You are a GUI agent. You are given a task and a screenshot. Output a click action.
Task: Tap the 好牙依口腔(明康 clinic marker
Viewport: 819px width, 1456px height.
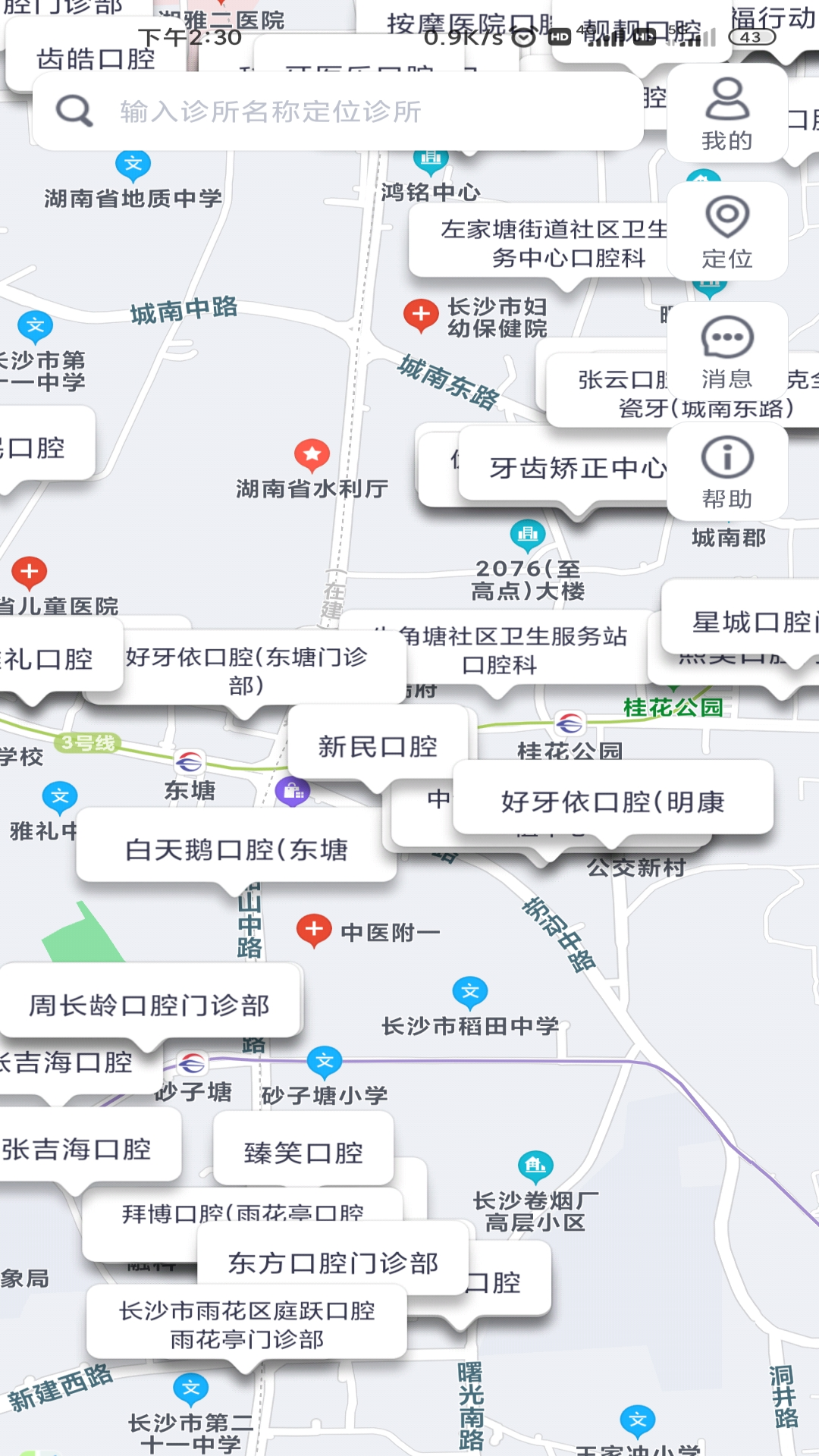pyautogui.click(x=613, y=802)
